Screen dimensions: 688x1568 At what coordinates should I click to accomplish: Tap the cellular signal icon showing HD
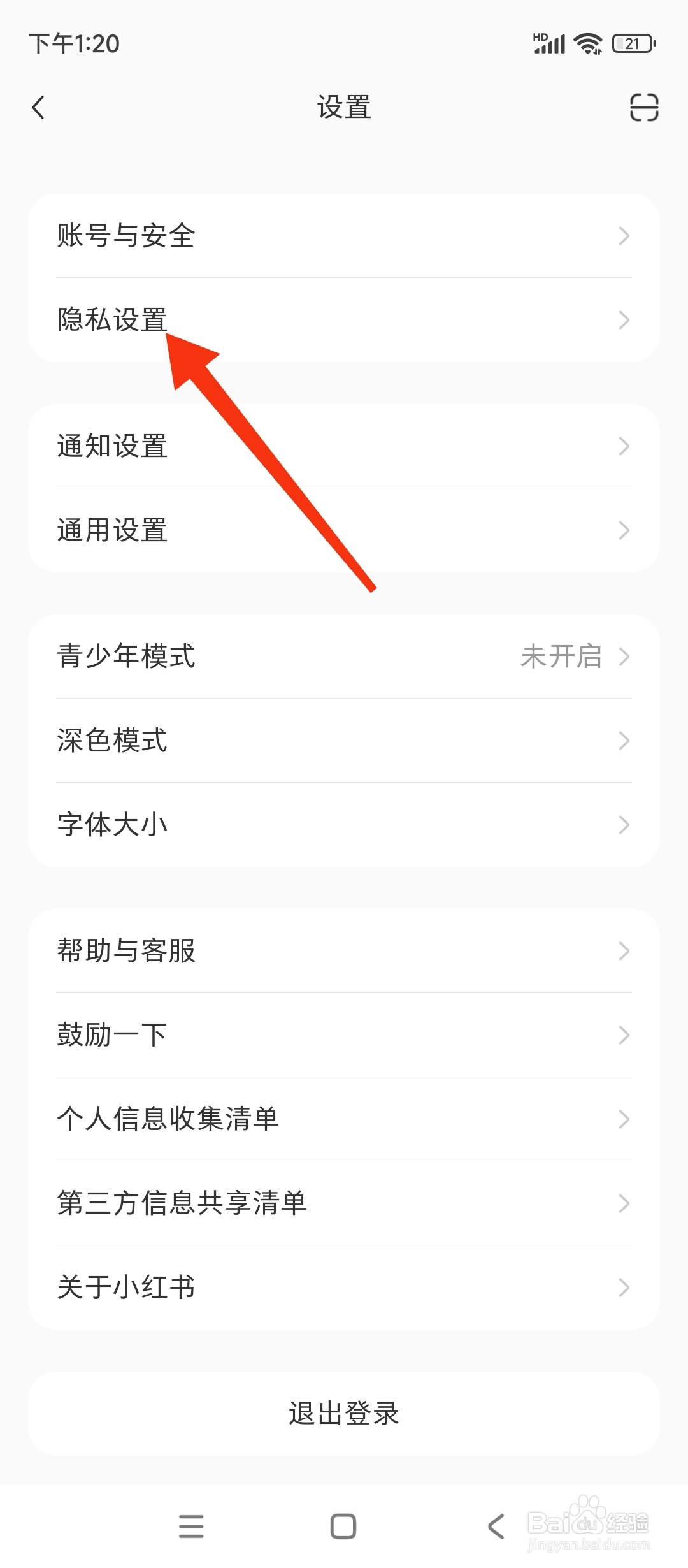(548, 43)
